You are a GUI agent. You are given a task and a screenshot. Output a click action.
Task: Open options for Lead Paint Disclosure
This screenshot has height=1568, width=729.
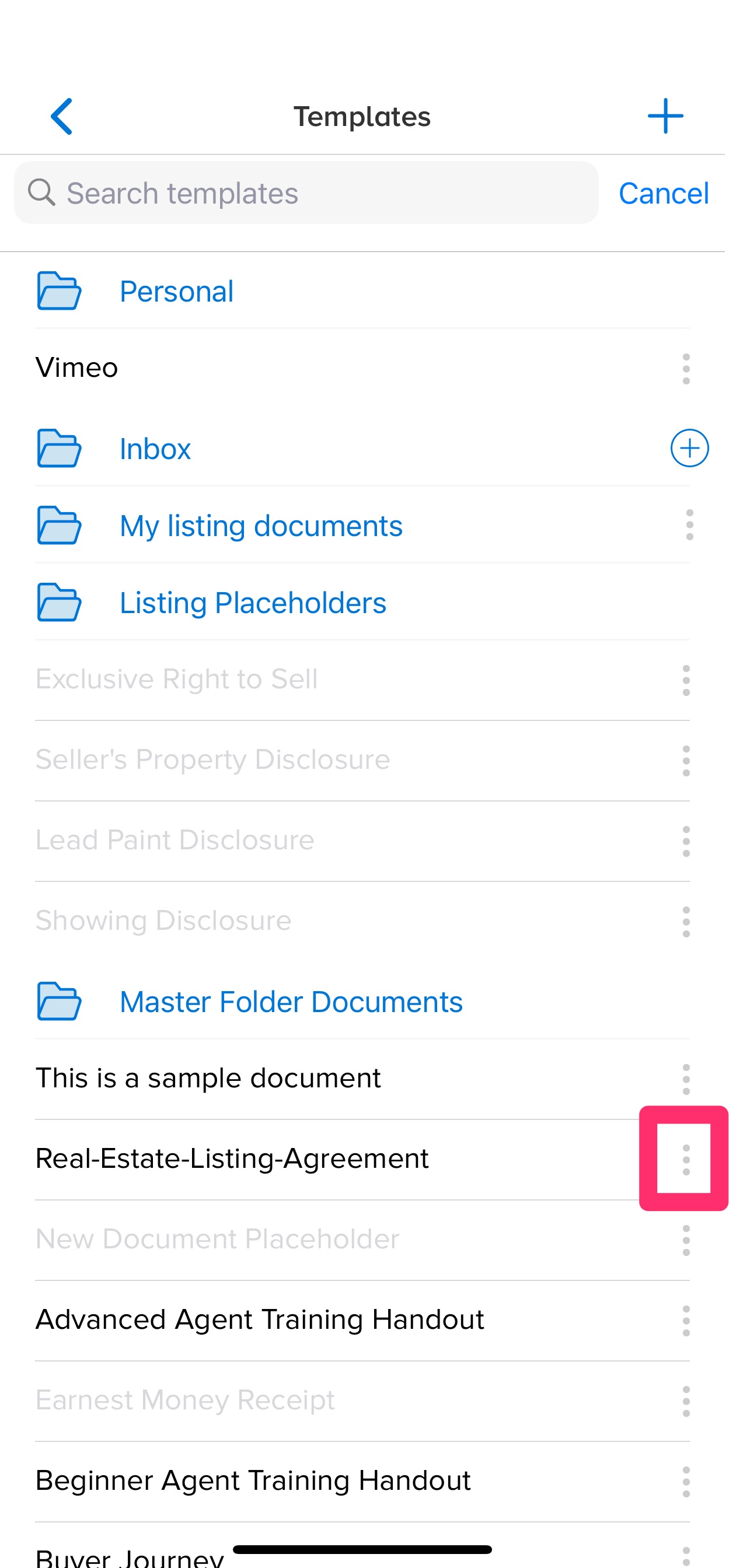point(686,841)
